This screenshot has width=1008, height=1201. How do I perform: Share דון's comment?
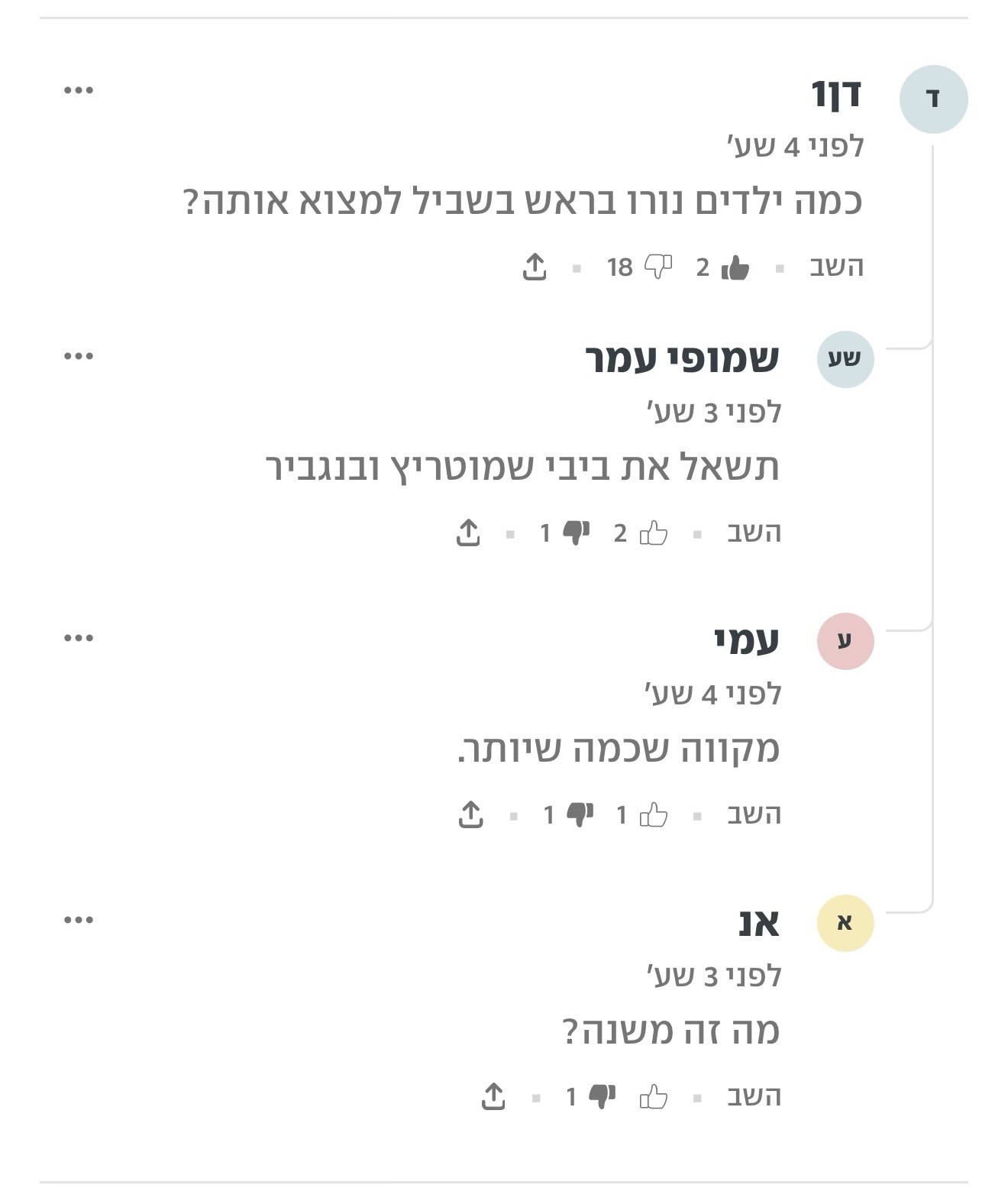[535, 267]
